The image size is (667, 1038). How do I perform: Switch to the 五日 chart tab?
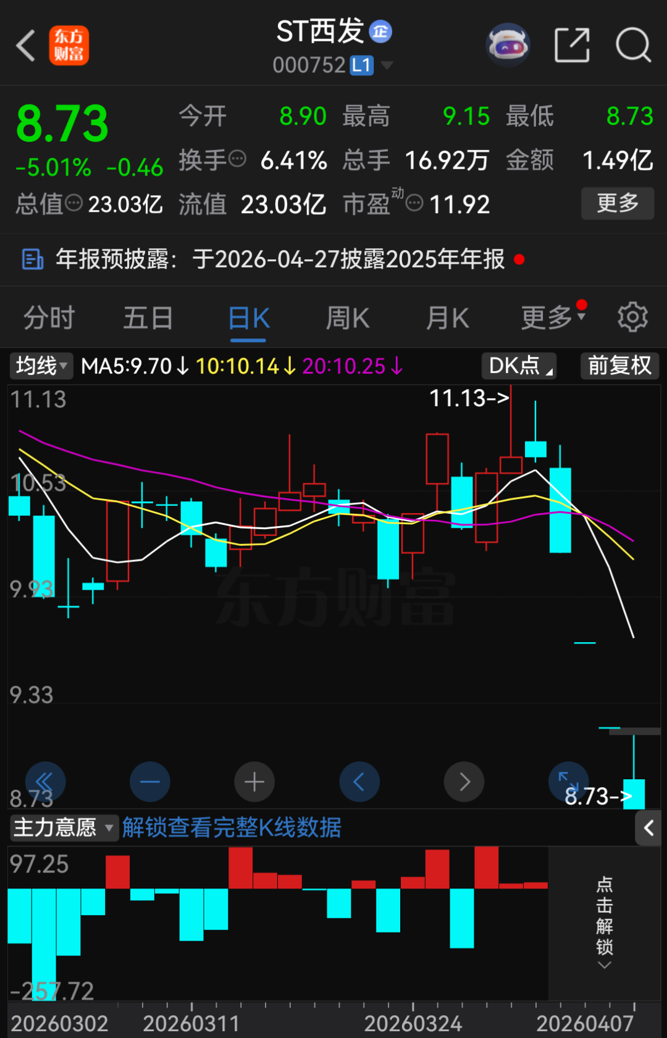148,318
